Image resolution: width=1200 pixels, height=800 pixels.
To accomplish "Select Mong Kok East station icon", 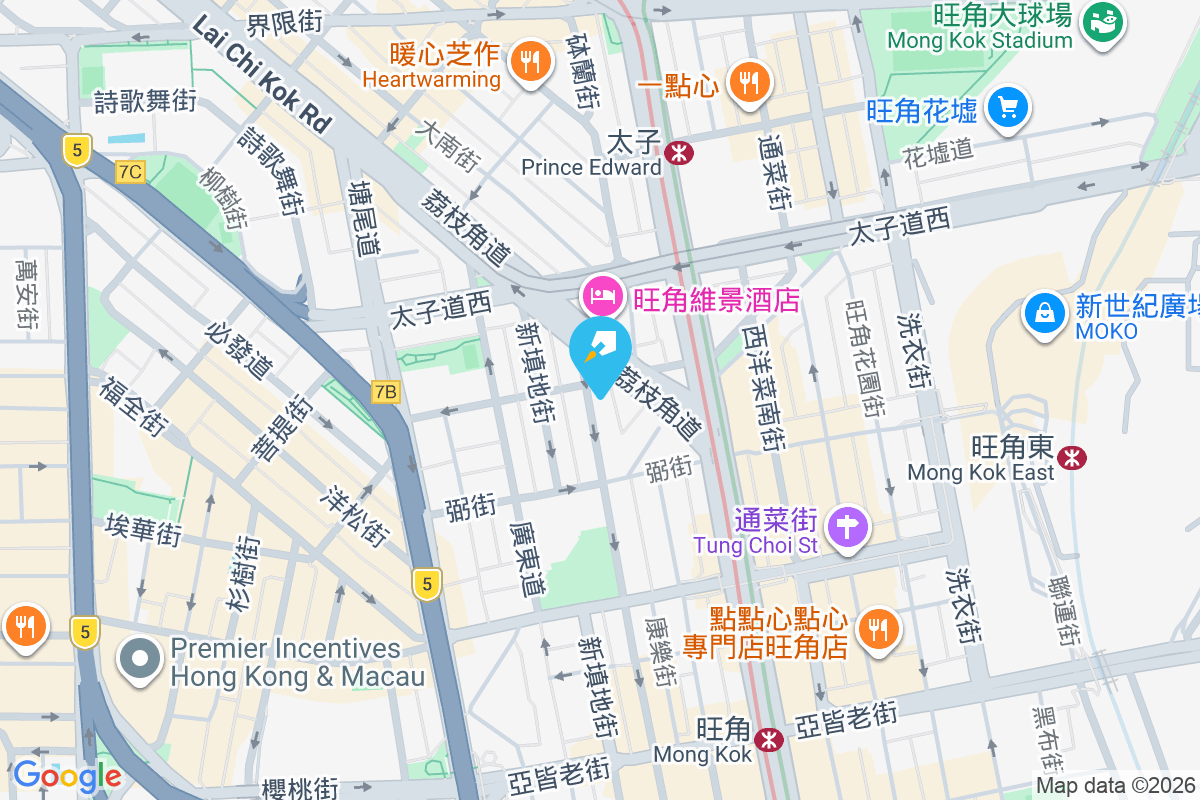I will (1074, 458).
